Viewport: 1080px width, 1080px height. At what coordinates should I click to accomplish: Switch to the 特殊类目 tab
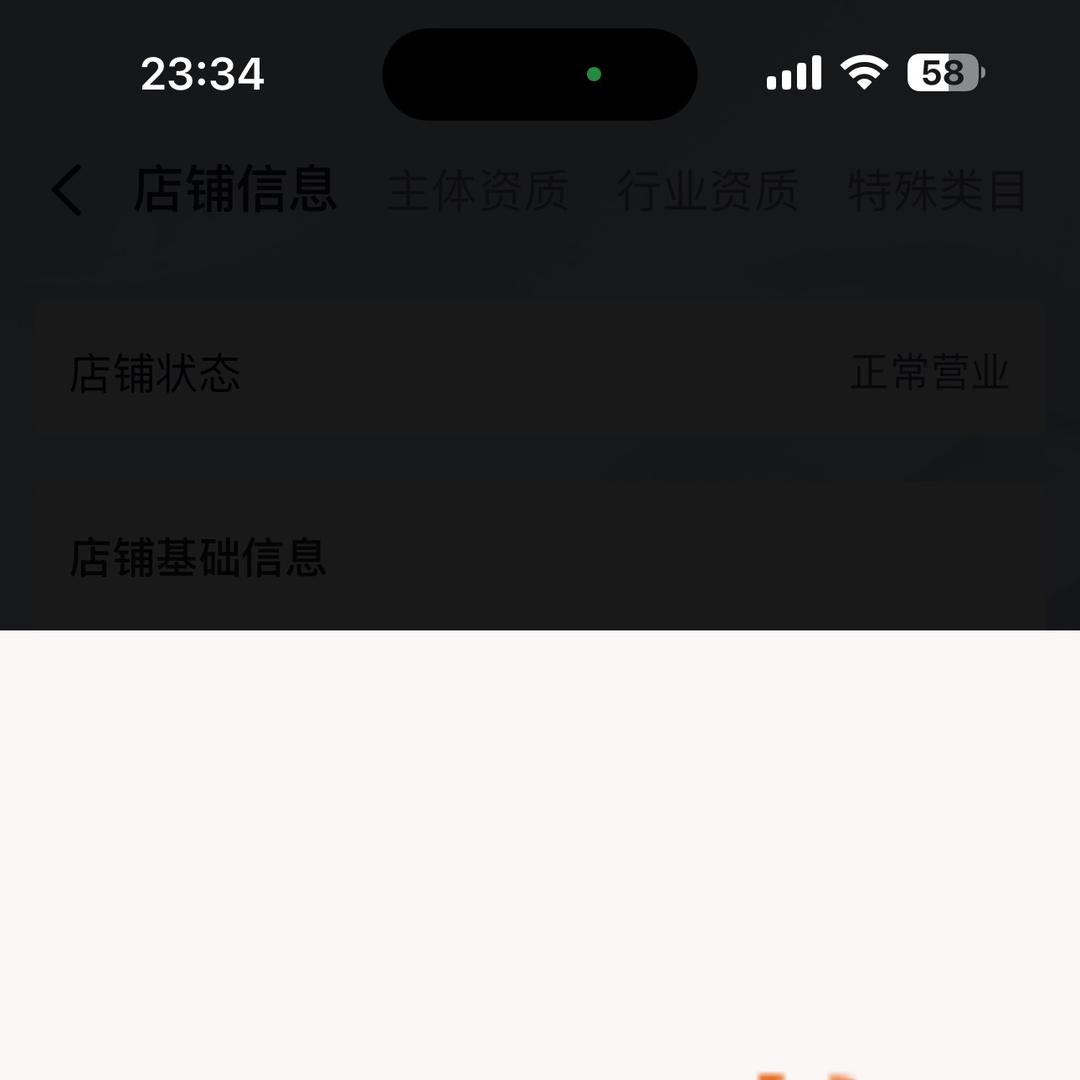[x=937, y=191]
